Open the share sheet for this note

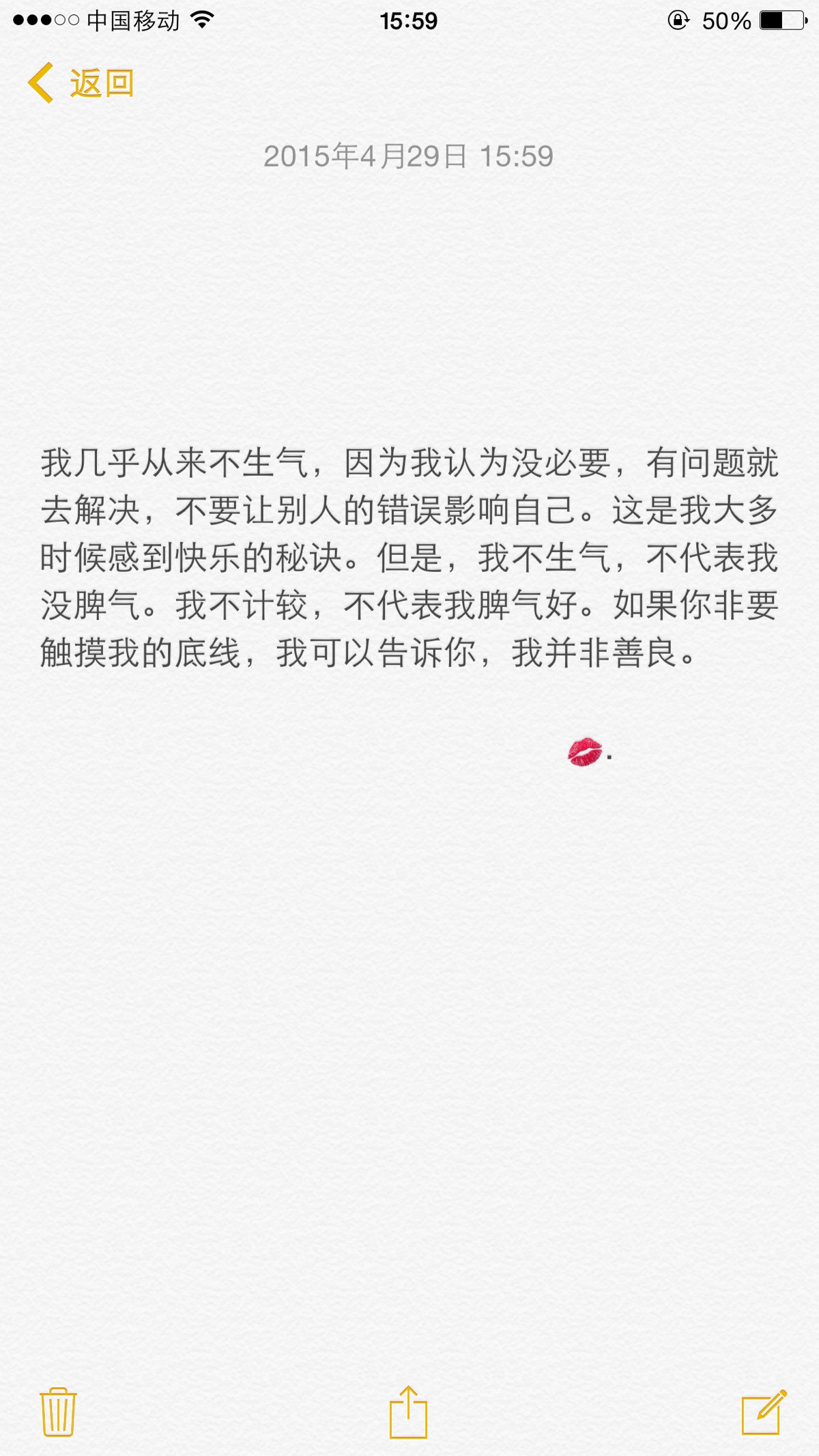point(408,1412)
